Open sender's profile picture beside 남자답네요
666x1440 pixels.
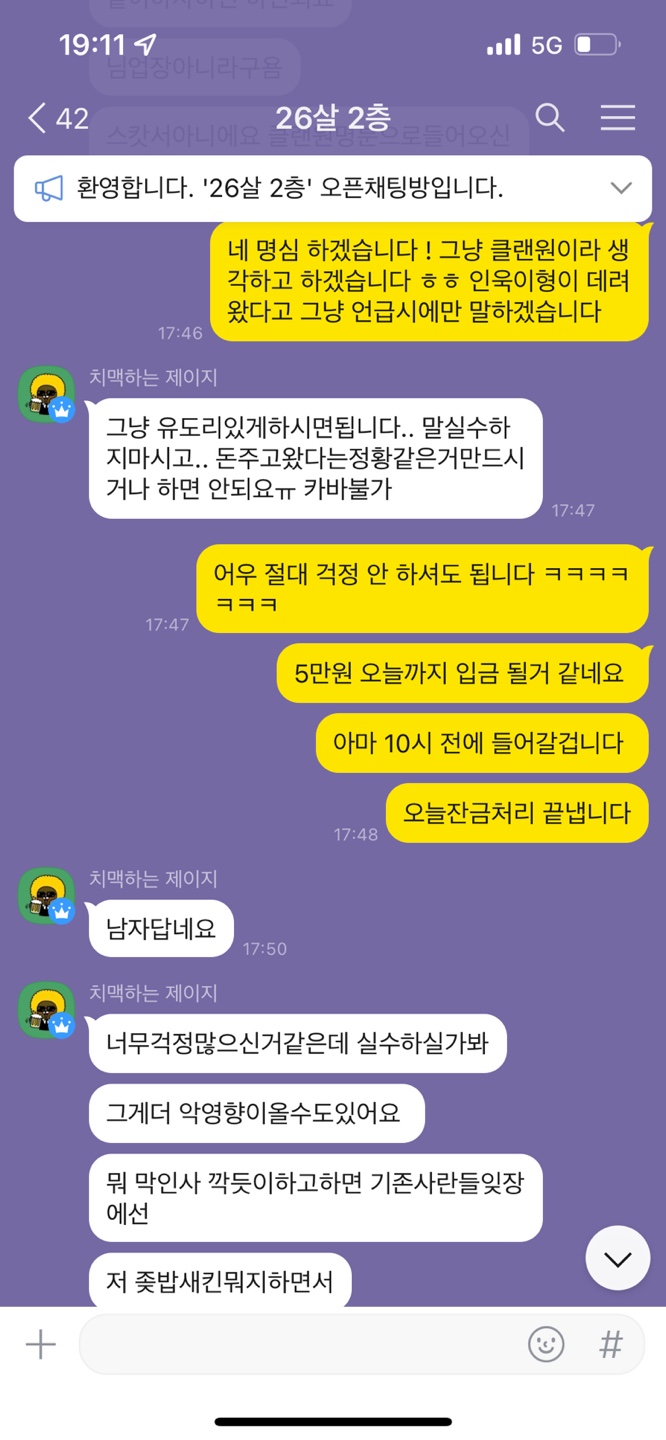pos(46,895)
